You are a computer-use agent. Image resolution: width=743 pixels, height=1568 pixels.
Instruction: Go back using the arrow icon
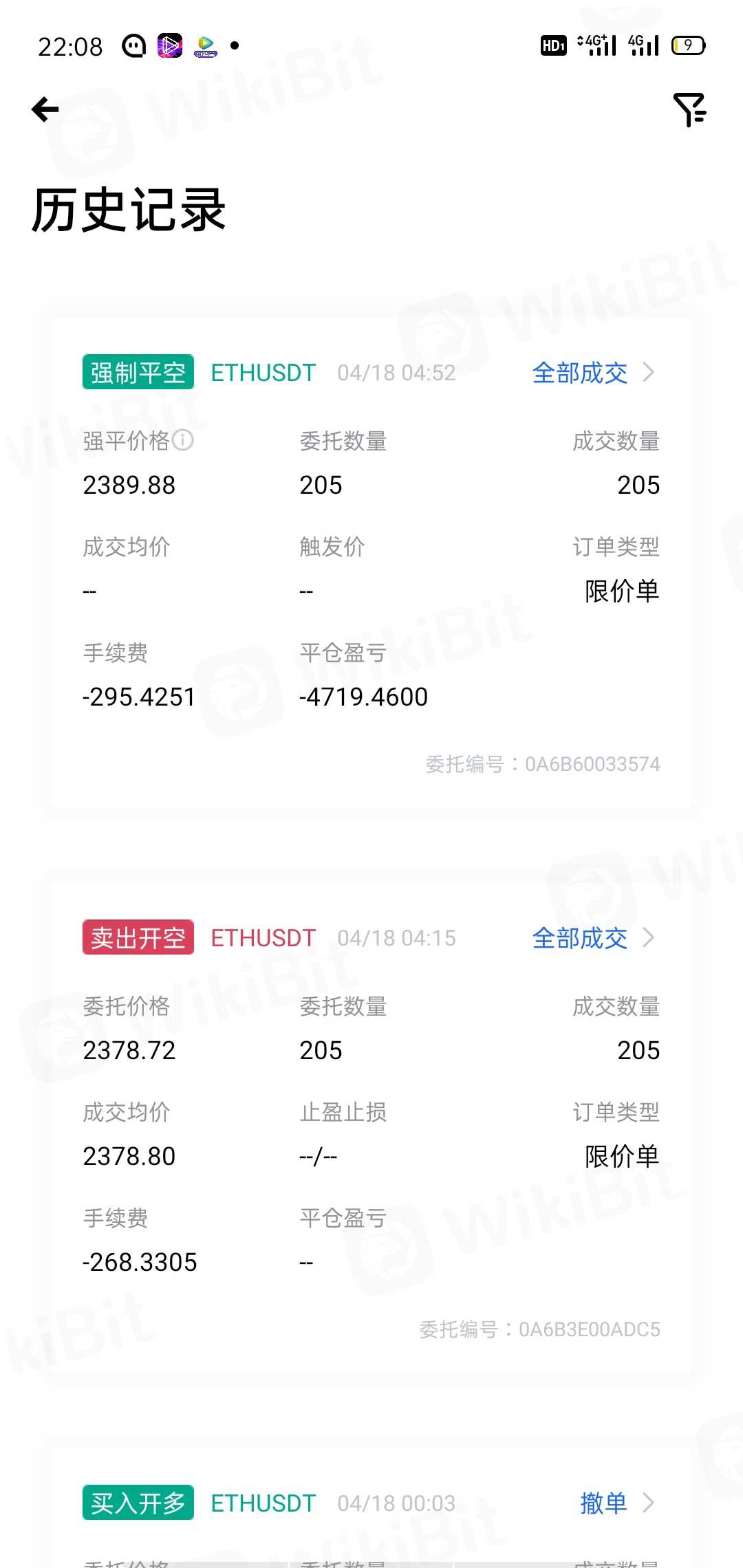[x=45, y=109]
